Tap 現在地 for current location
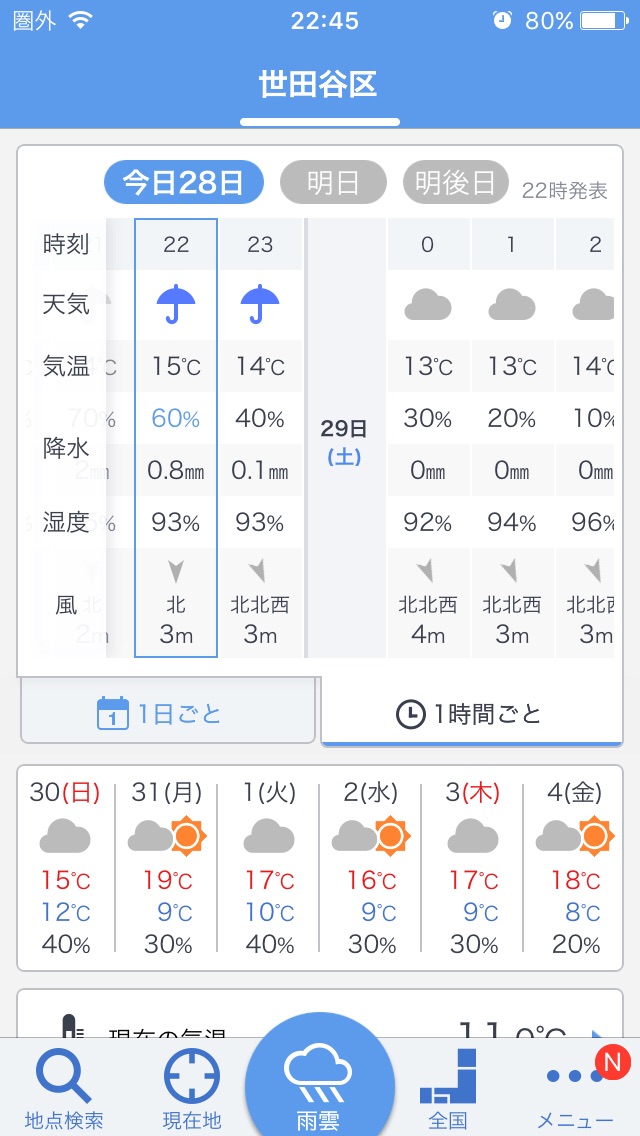The image size is (640, 1136). click(192, 1091)
